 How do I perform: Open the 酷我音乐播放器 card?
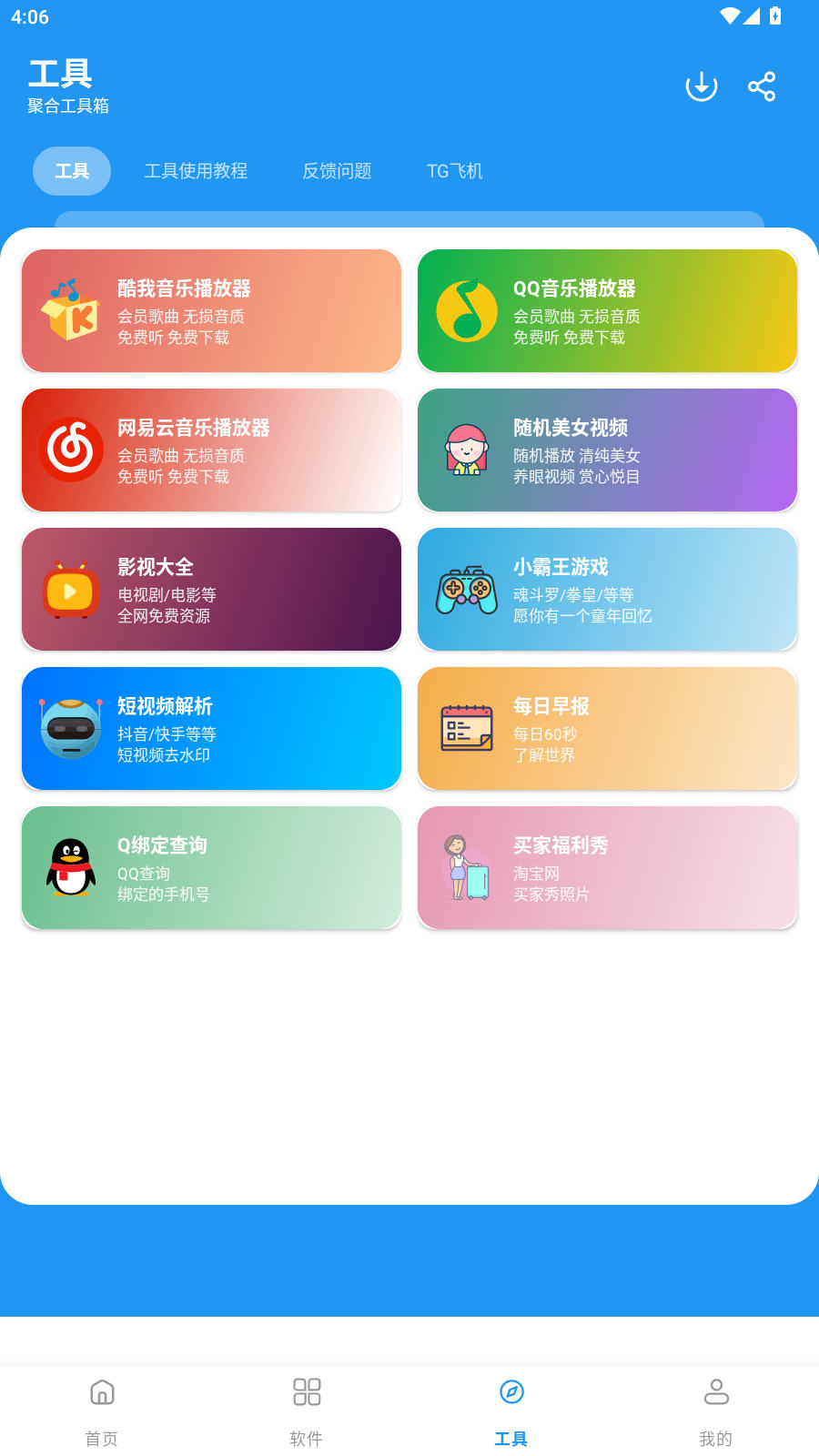[211, 311]
